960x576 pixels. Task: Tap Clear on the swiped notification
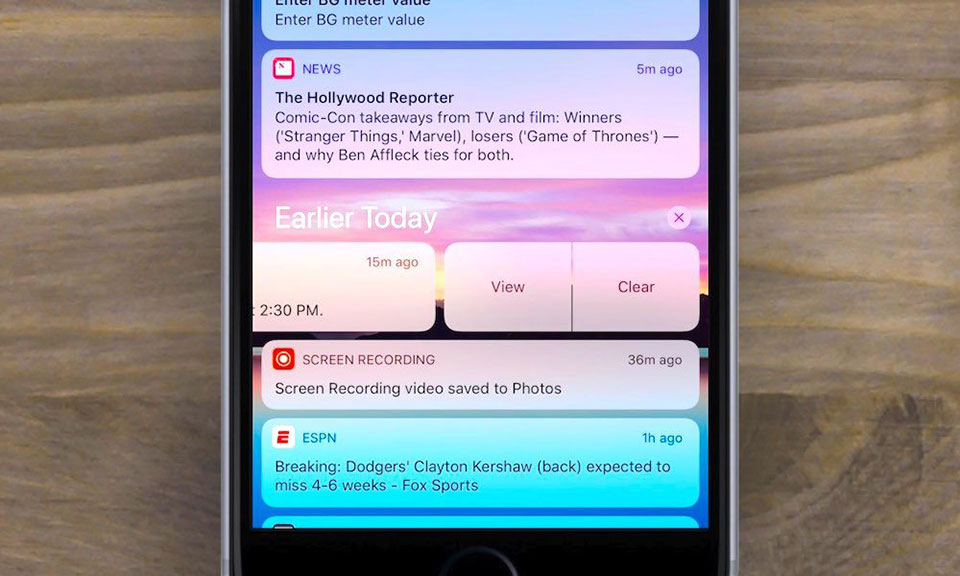click(636, 287)
